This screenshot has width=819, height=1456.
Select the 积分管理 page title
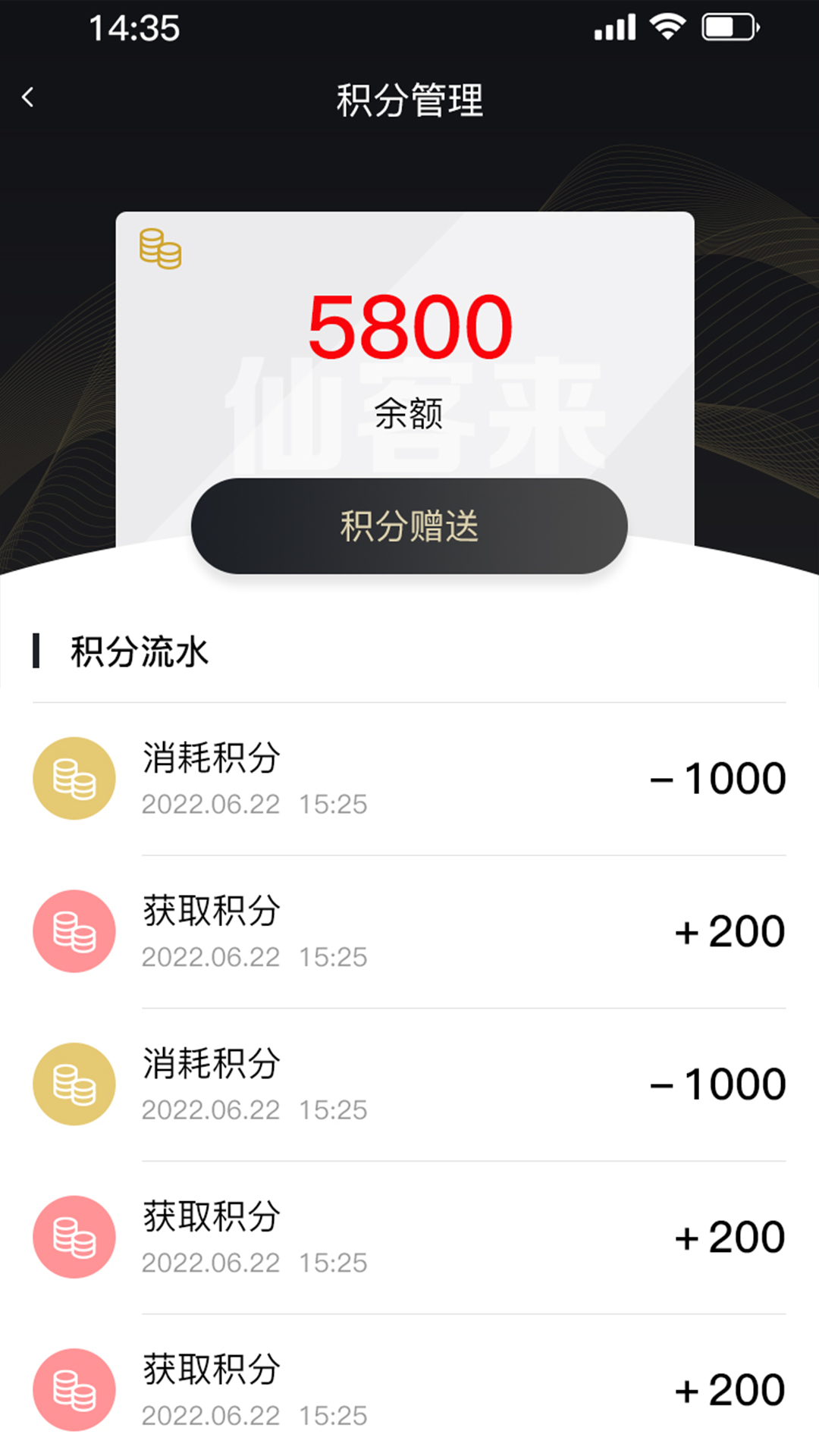[409, 99]
